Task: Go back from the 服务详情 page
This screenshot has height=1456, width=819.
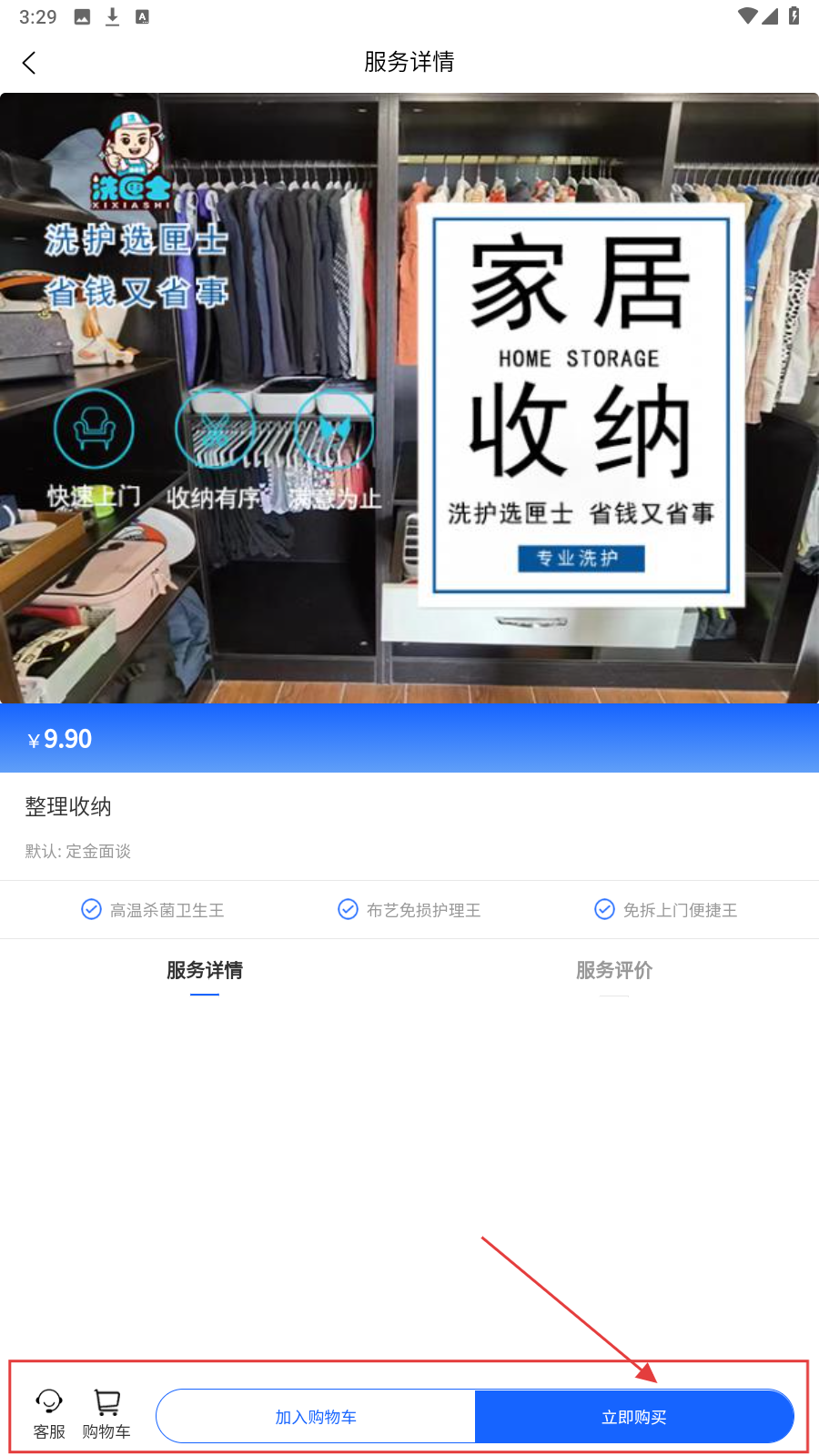Action: pos(29,63)
